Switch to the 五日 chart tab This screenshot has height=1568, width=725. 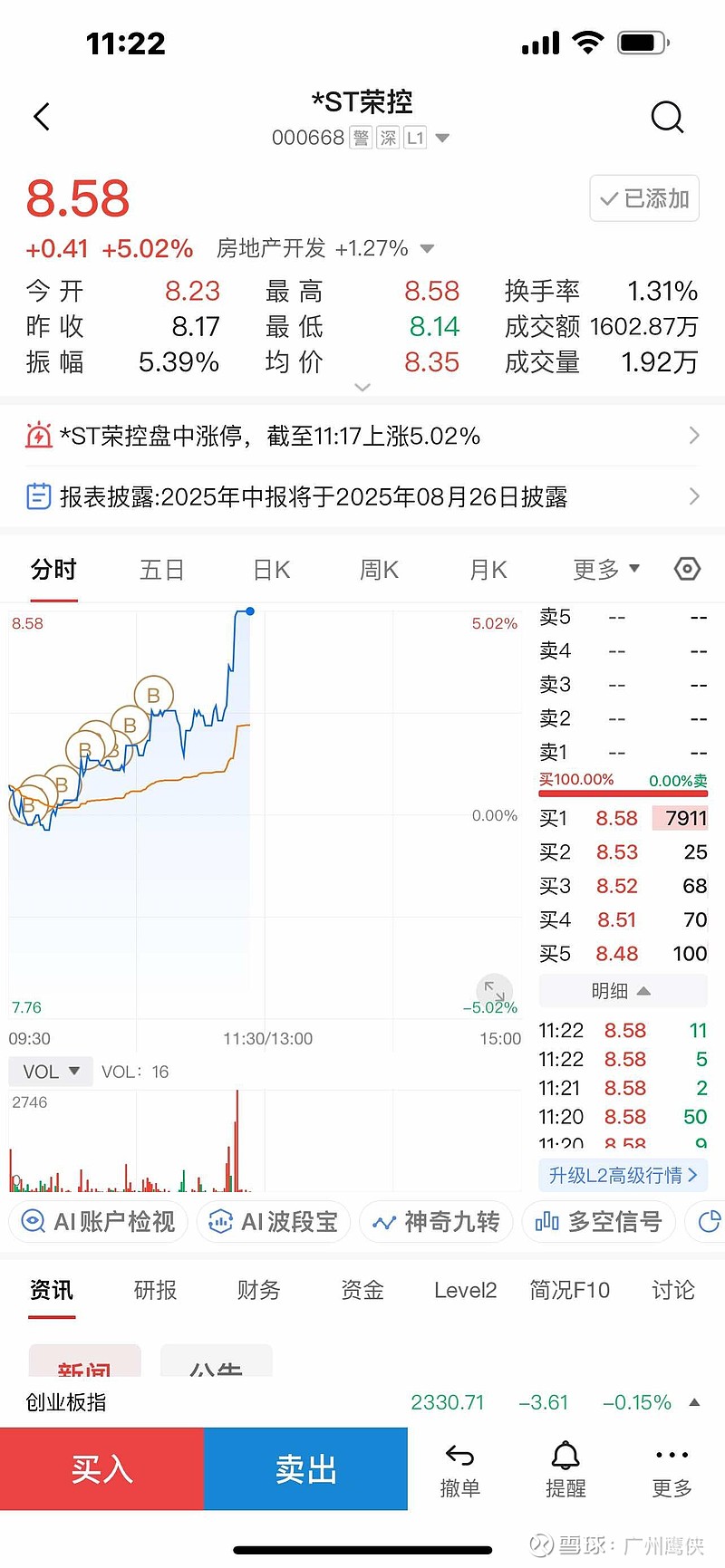click(x=162, y=570)
